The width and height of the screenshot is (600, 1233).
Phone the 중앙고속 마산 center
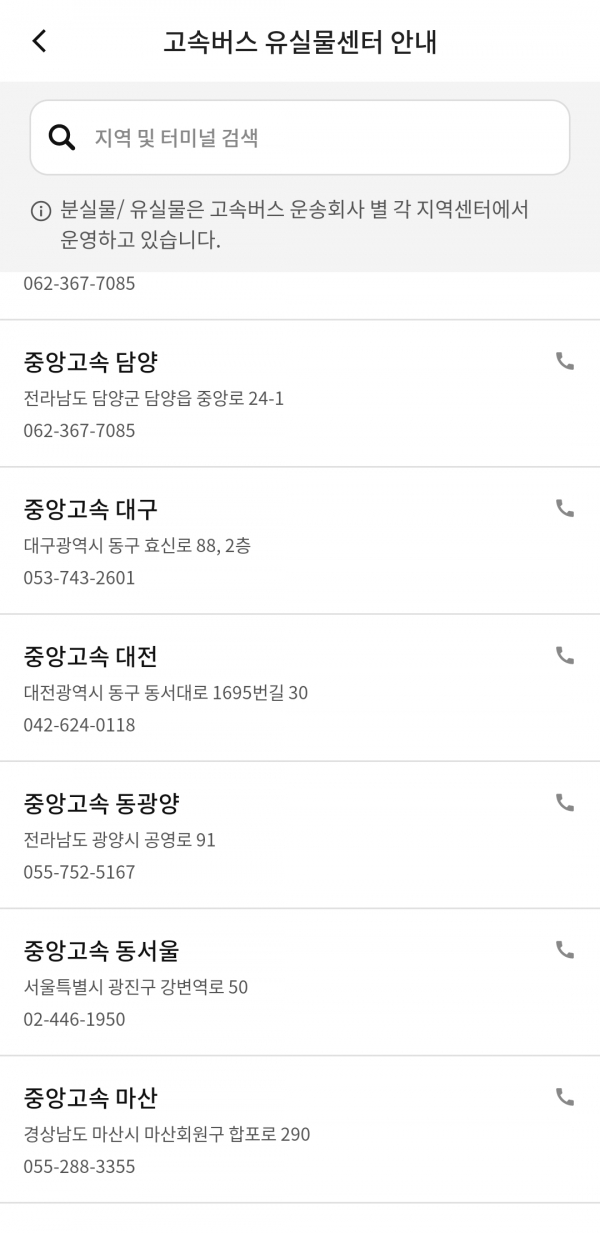(x=565, y=1097)
